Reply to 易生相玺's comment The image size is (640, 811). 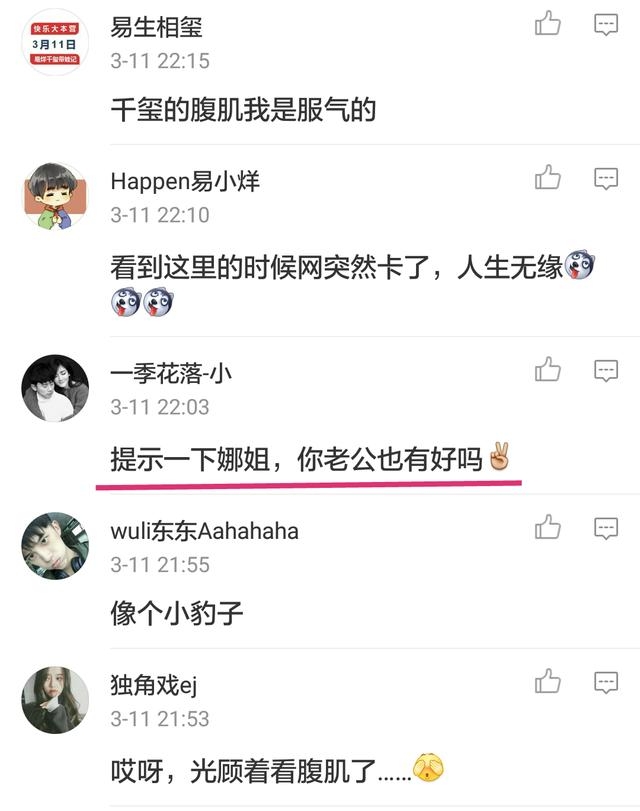point(606,24)
